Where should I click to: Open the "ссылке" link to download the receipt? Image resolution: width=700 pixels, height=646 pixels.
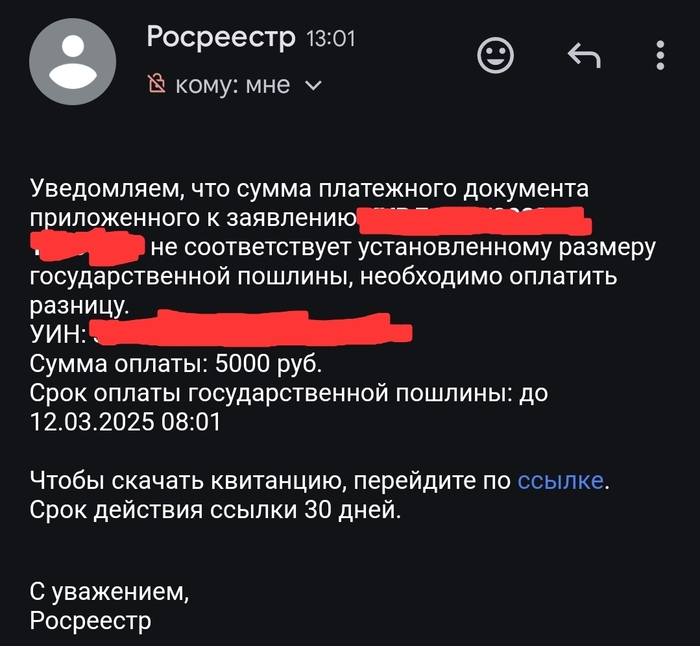(560, 480)
